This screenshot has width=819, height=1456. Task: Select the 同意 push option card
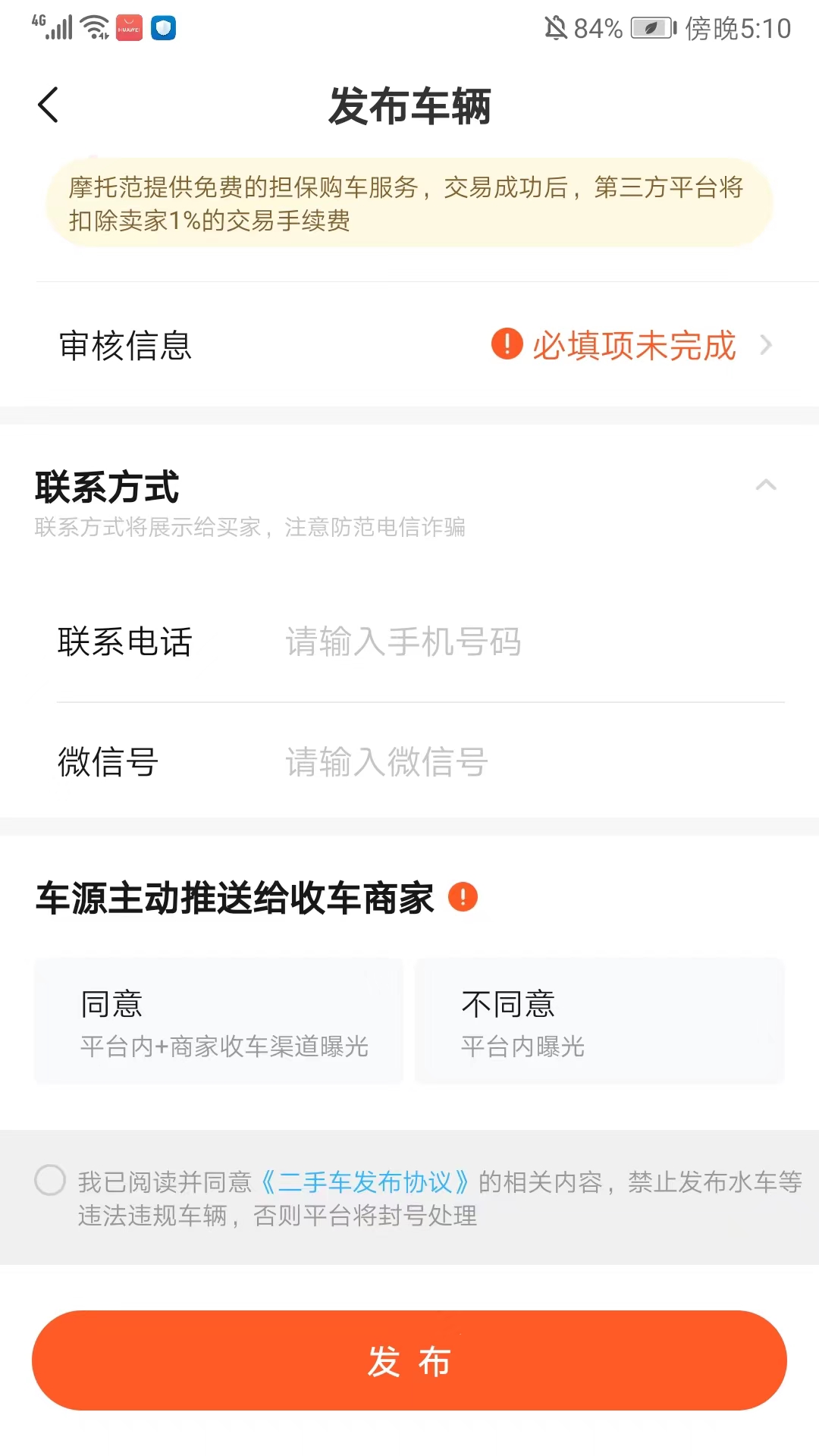tap(218, 1020)
